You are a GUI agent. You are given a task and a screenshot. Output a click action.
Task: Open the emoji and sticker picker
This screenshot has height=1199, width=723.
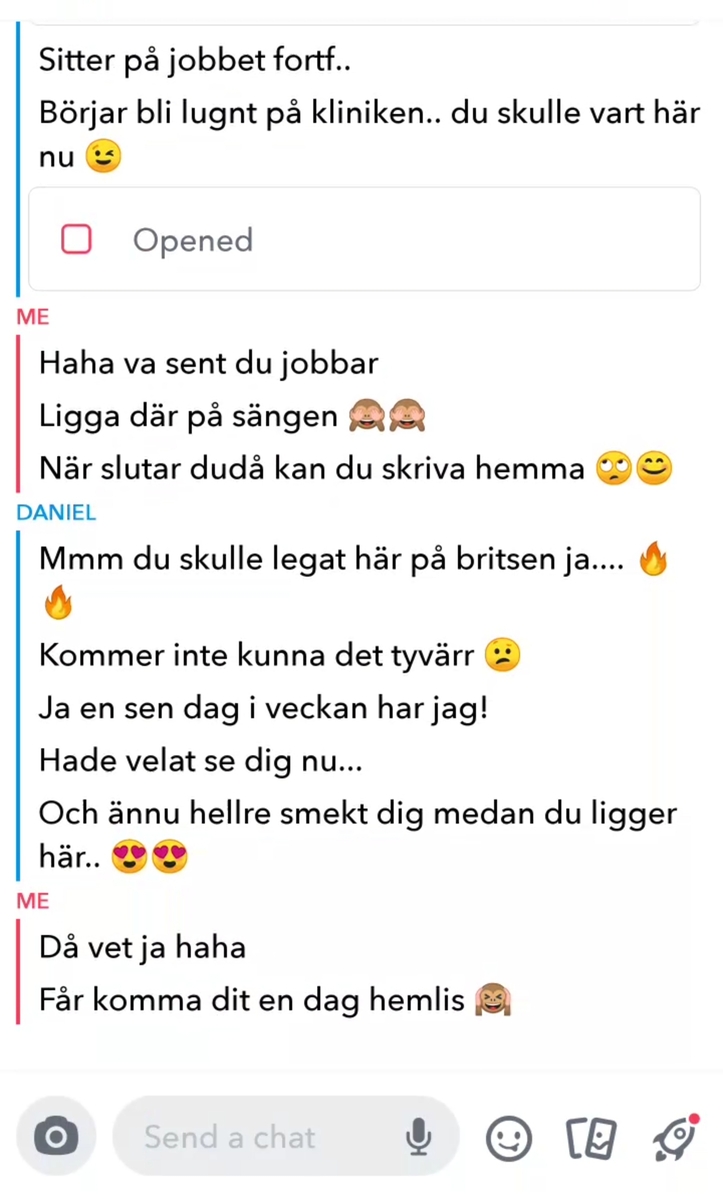pyautogui.click(x=509, y=1137)
